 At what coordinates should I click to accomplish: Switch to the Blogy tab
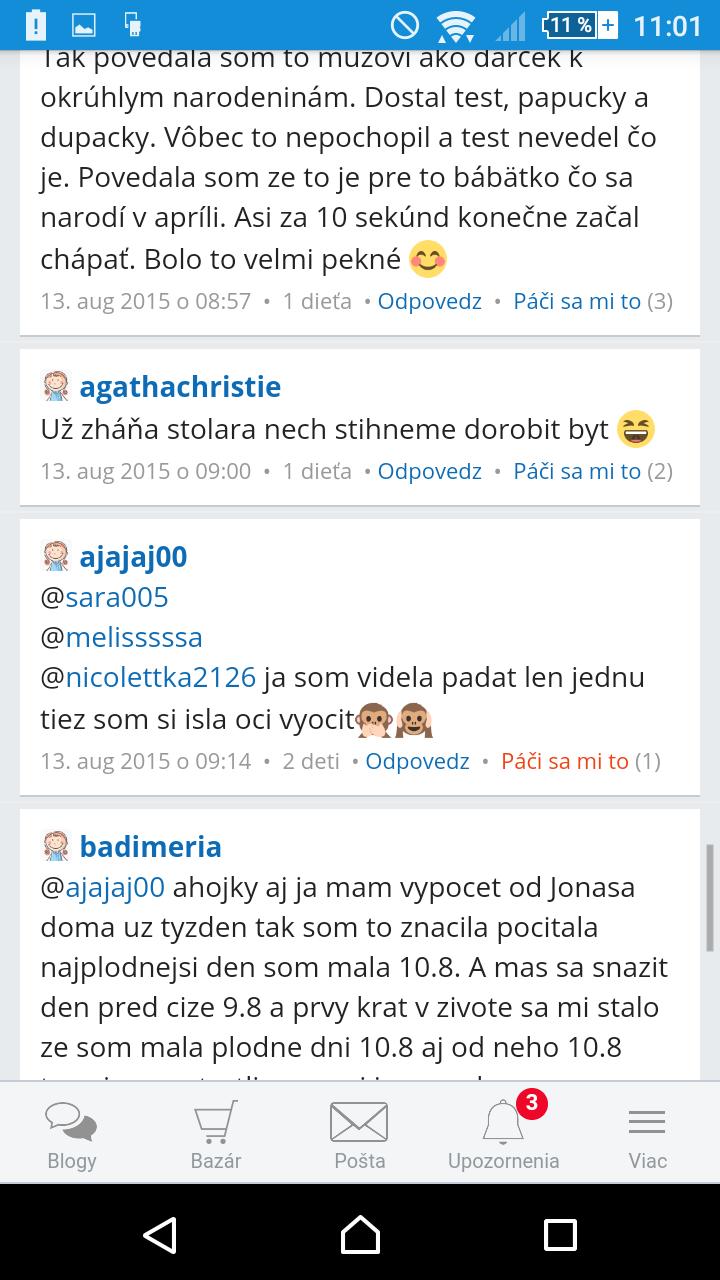[x=72, y=1134]
